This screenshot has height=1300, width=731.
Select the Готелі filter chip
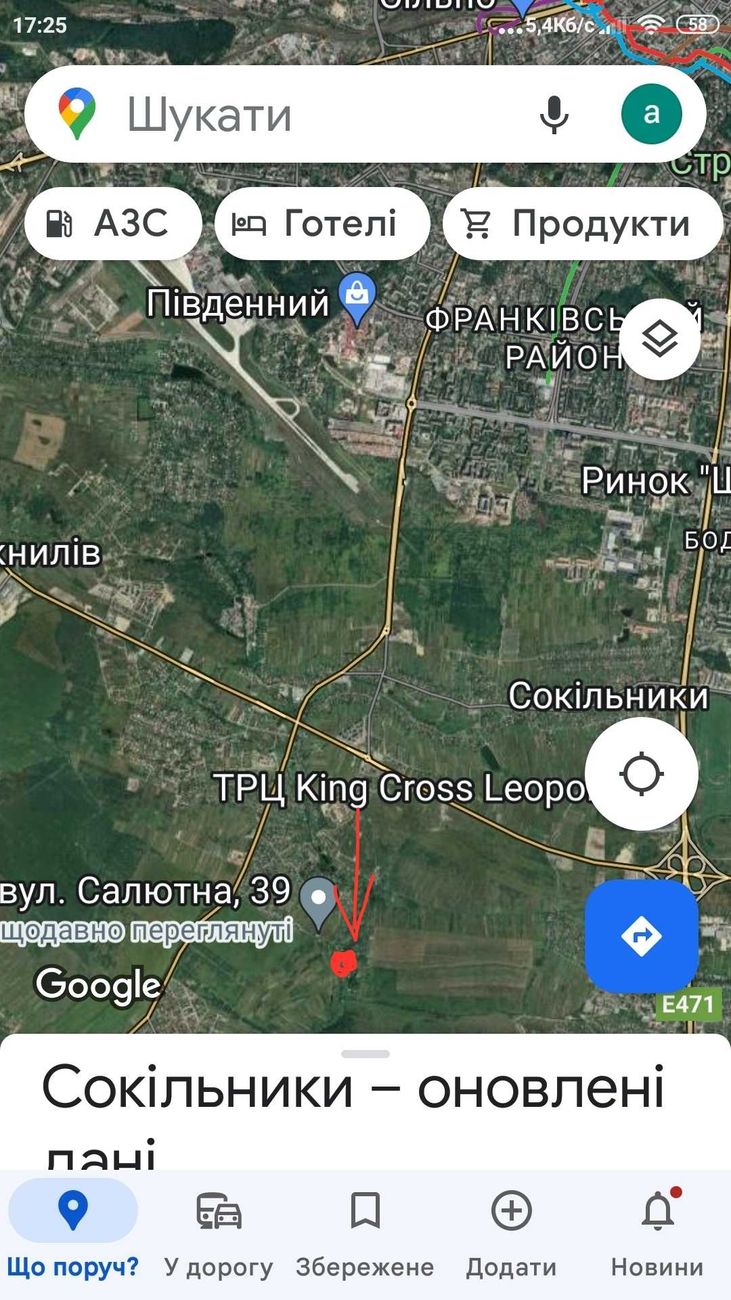click(315, 223)
